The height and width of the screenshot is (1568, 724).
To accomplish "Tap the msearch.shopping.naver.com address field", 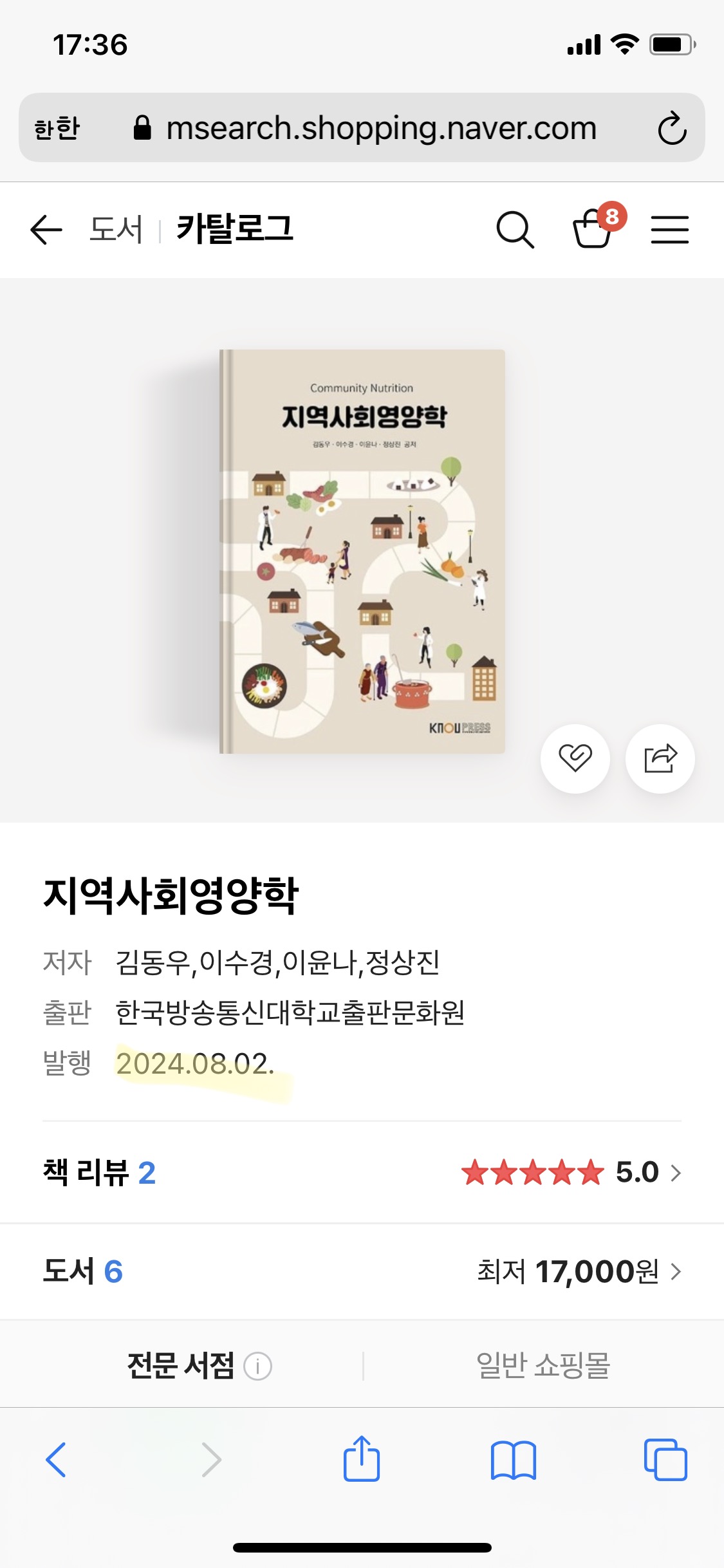I will [380, 128].
